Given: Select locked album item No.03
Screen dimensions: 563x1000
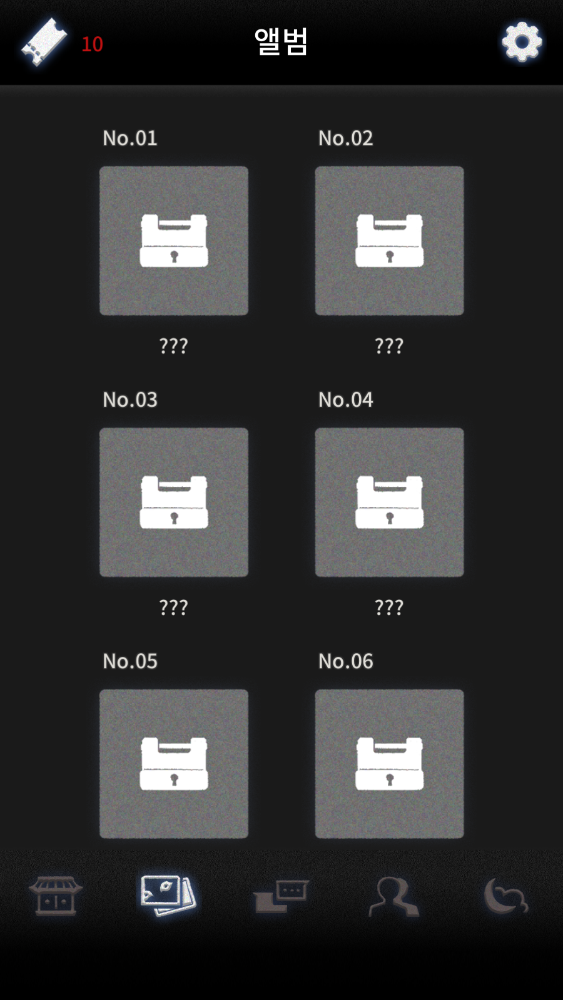Looking at the screenshot, I should [x=174, y=502].
